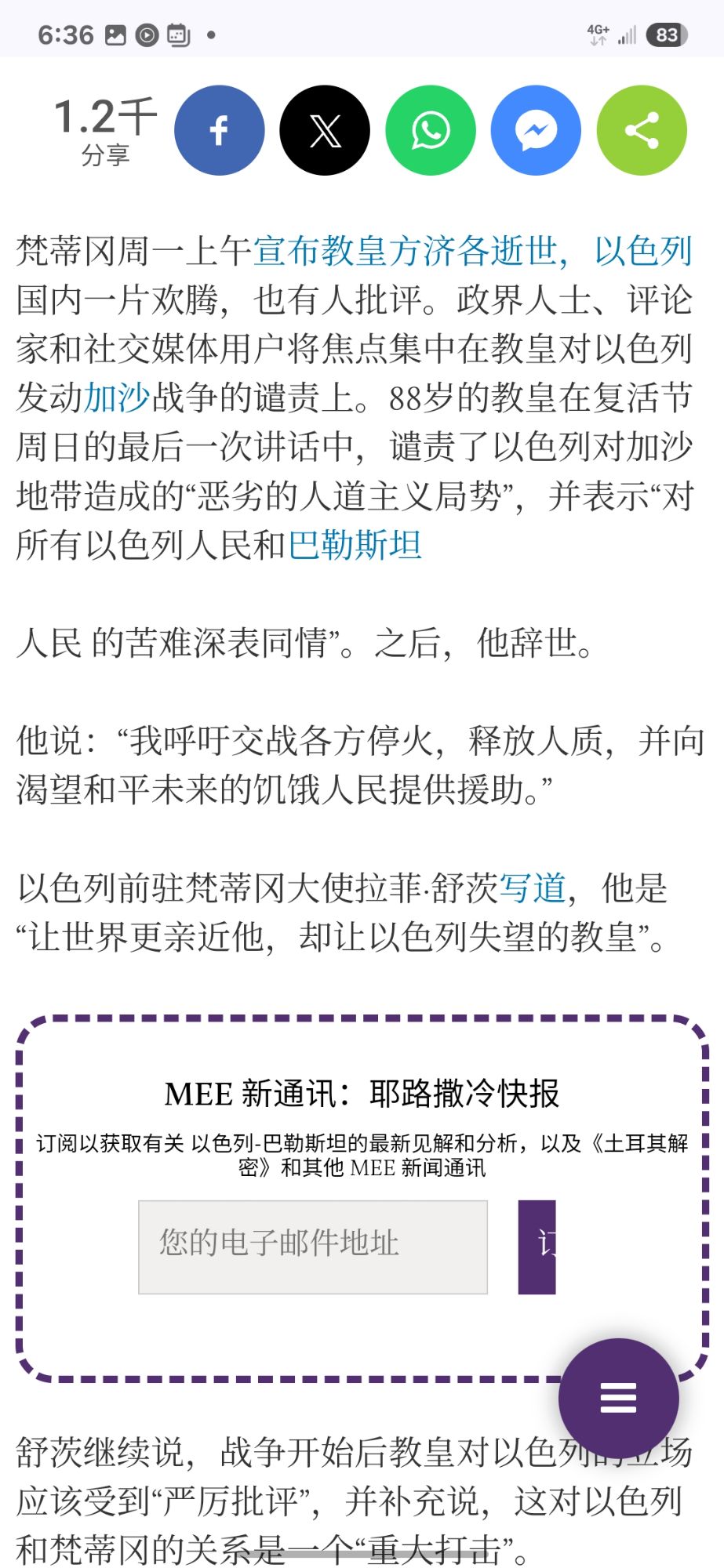Viewport: 724px width, 1568px height.
Task: Share the article on Facebook
Action: pos(220,130)
